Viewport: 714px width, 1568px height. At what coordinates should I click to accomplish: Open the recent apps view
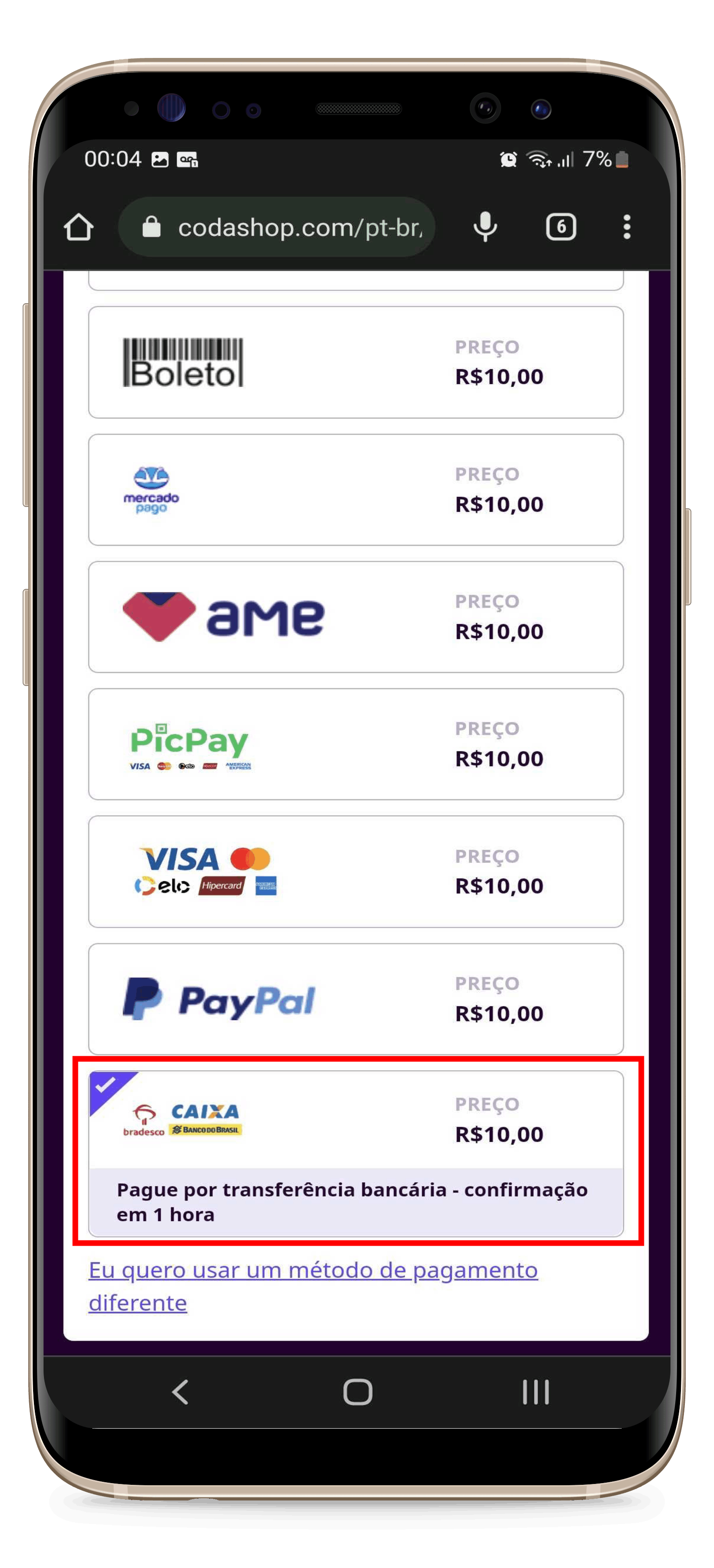tap(535, 1392)
